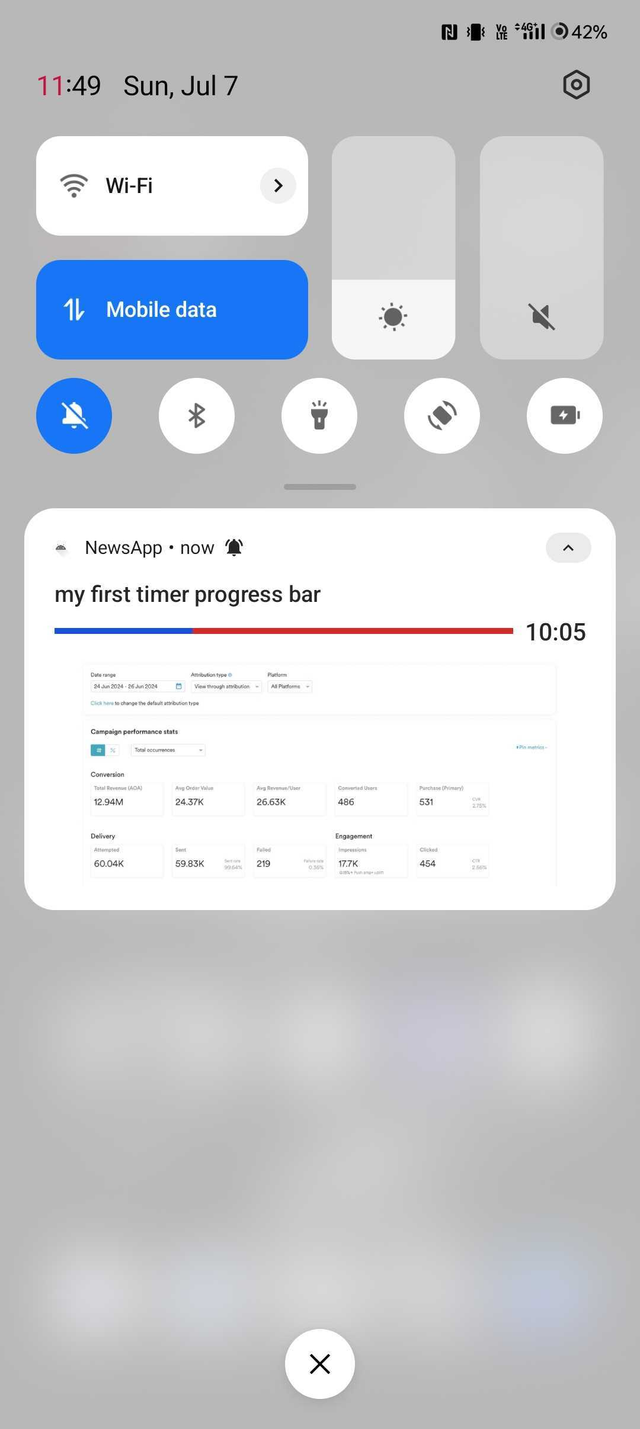This screenshot has height=1429, width=640.
Task: Clear all notifications with the X button
Action: [x=320, y=1364]
